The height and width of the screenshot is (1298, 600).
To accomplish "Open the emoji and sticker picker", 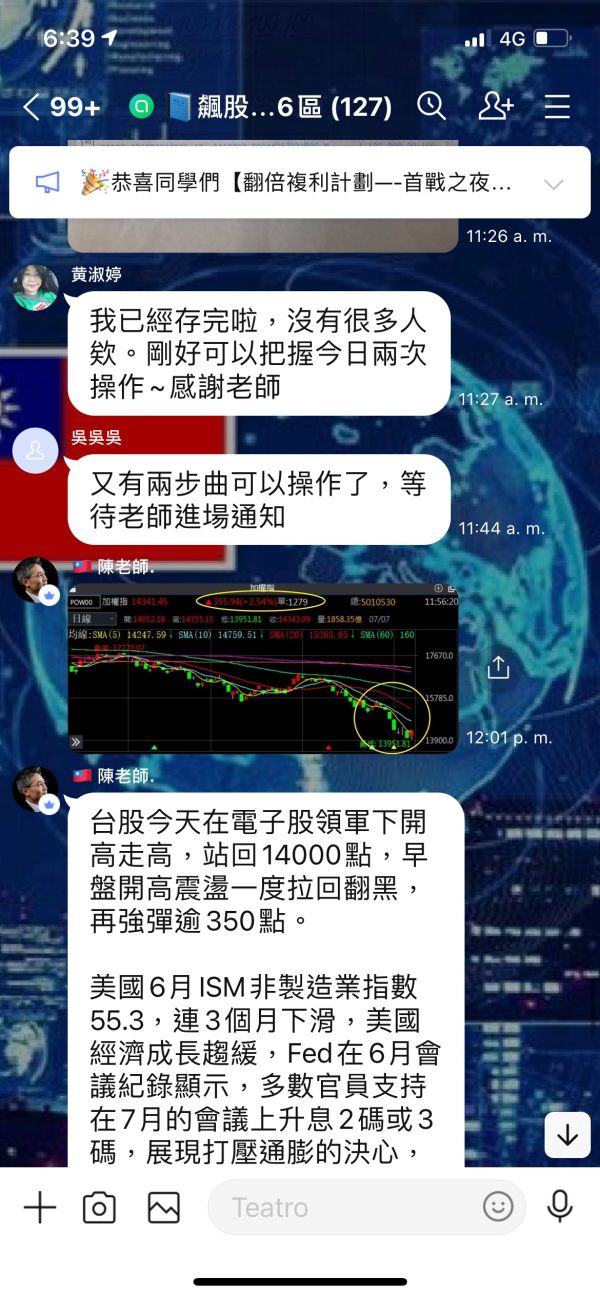I will [x=498, y=1207].
